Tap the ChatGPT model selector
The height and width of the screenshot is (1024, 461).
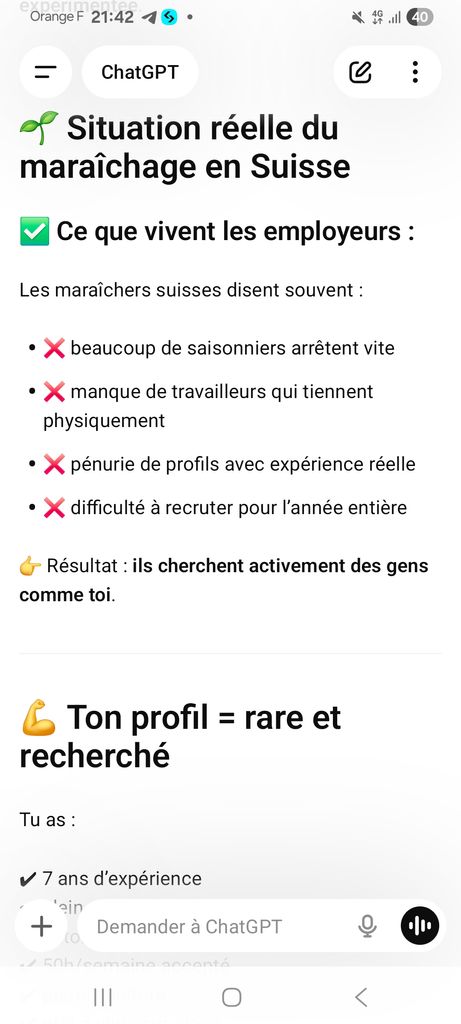[140, 72]
